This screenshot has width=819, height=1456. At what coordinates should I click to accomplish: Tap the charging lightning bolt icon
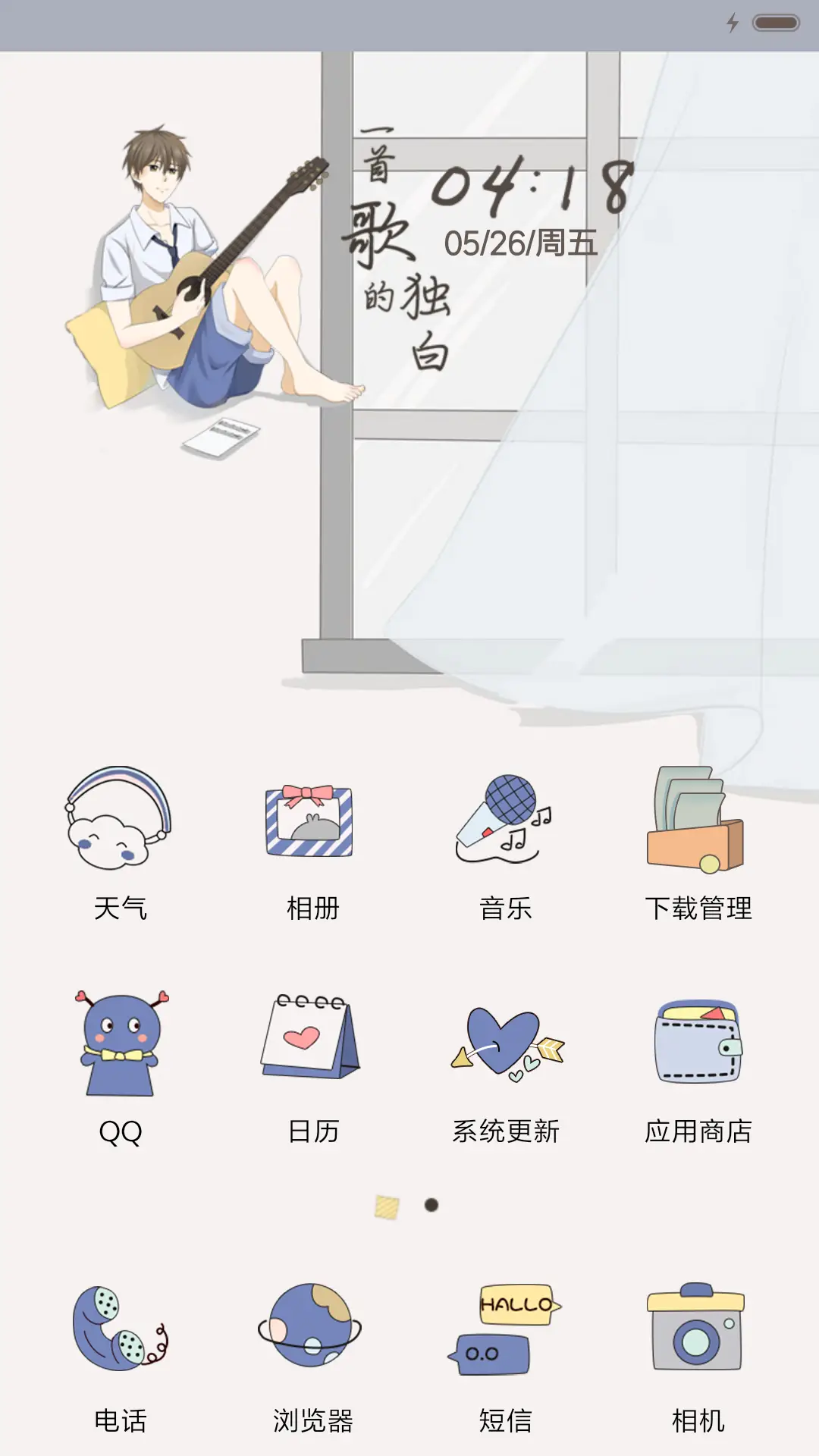click(732, 24)
